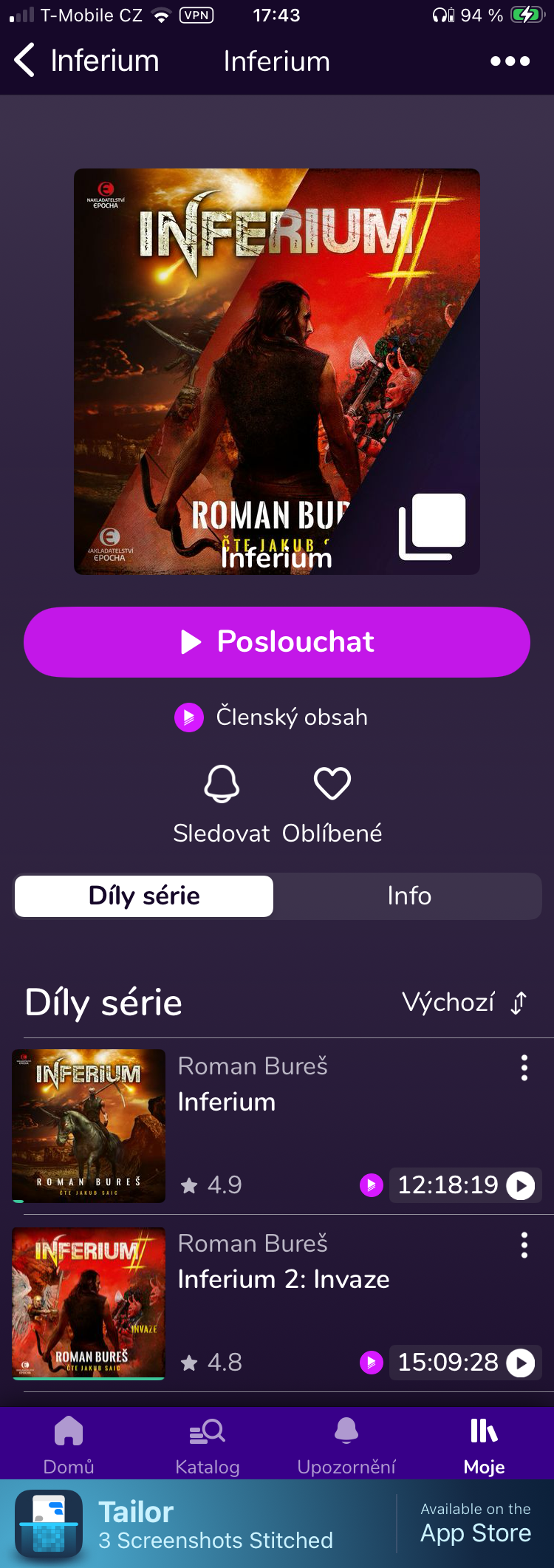The height and width of the screenshot is (1568, 554).
Task: Open the Inferium audiobook by Roman Bureš
Action: [x=226, y=1102]
